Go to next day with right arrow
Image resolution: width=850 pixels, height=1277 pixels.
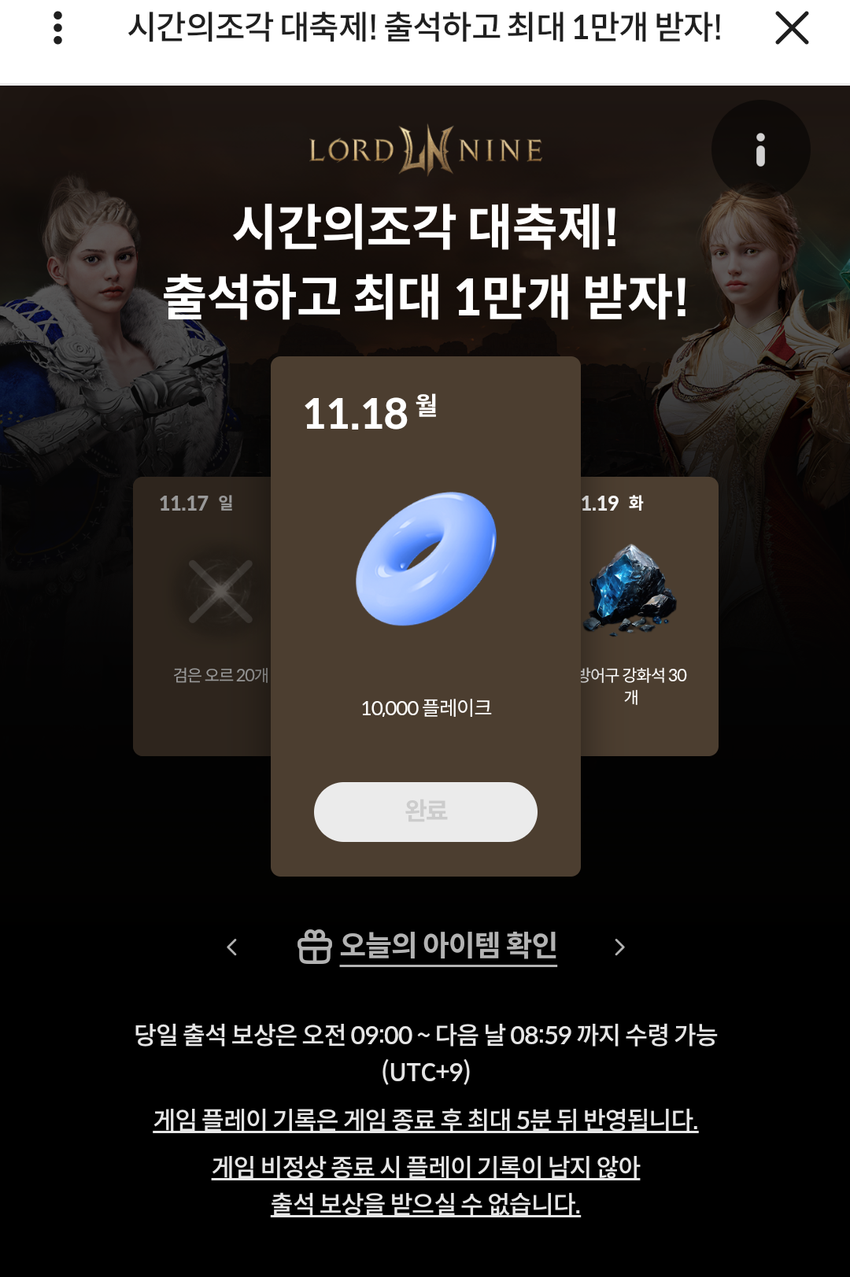tap(619, 947)
